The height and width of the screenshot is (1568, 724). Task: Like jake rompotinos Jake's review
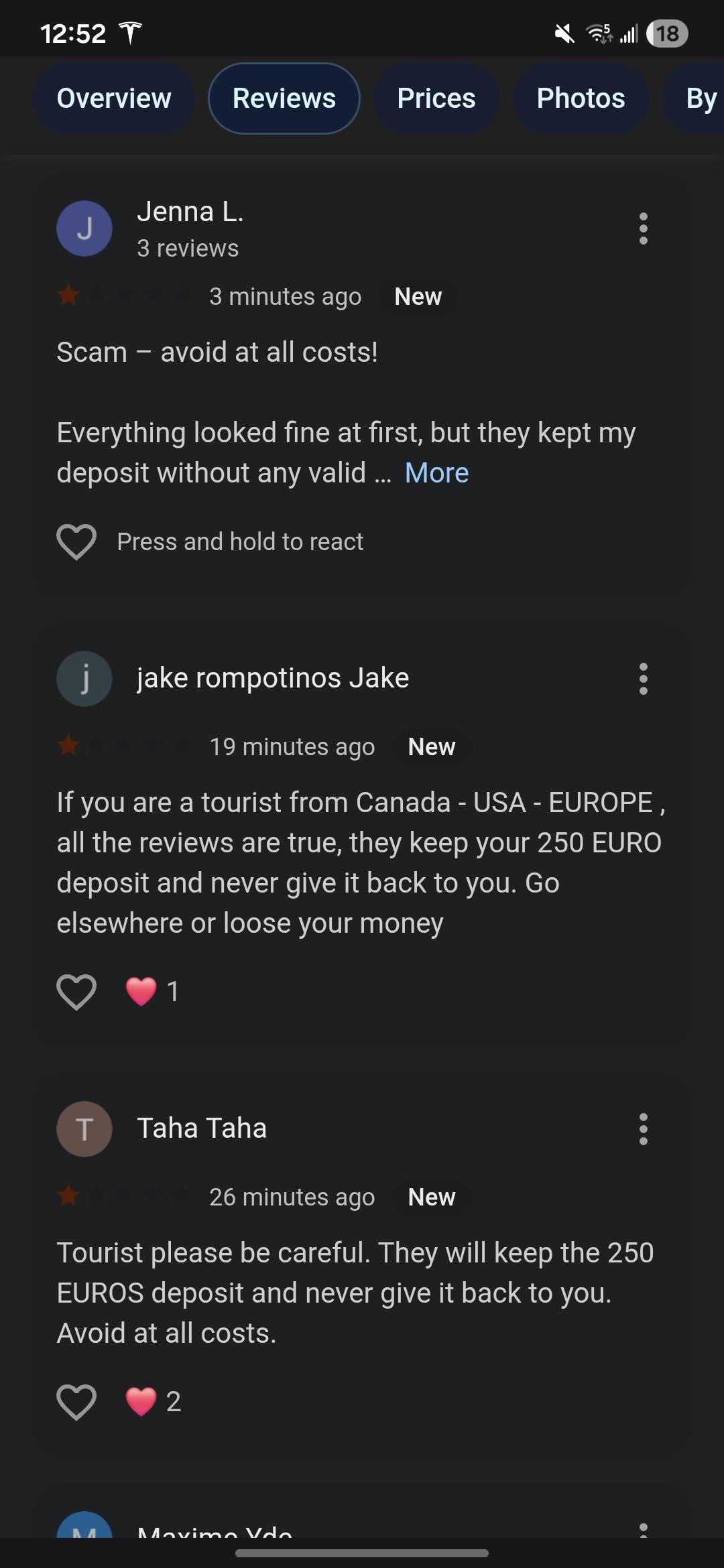pyautogui.click(x=76, y=992)
